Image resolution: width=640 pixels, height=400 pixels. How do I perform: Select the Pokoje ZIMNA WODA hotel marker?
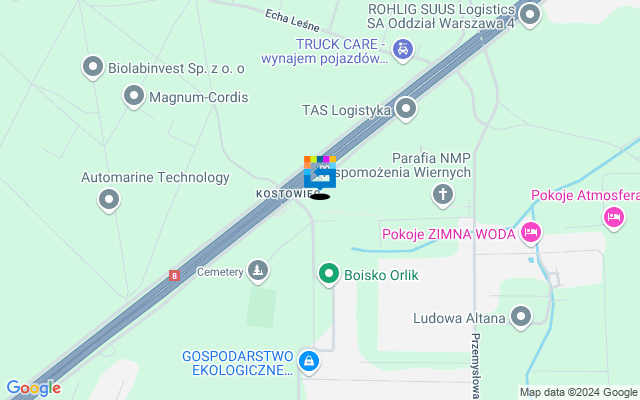tap(531, 234)
